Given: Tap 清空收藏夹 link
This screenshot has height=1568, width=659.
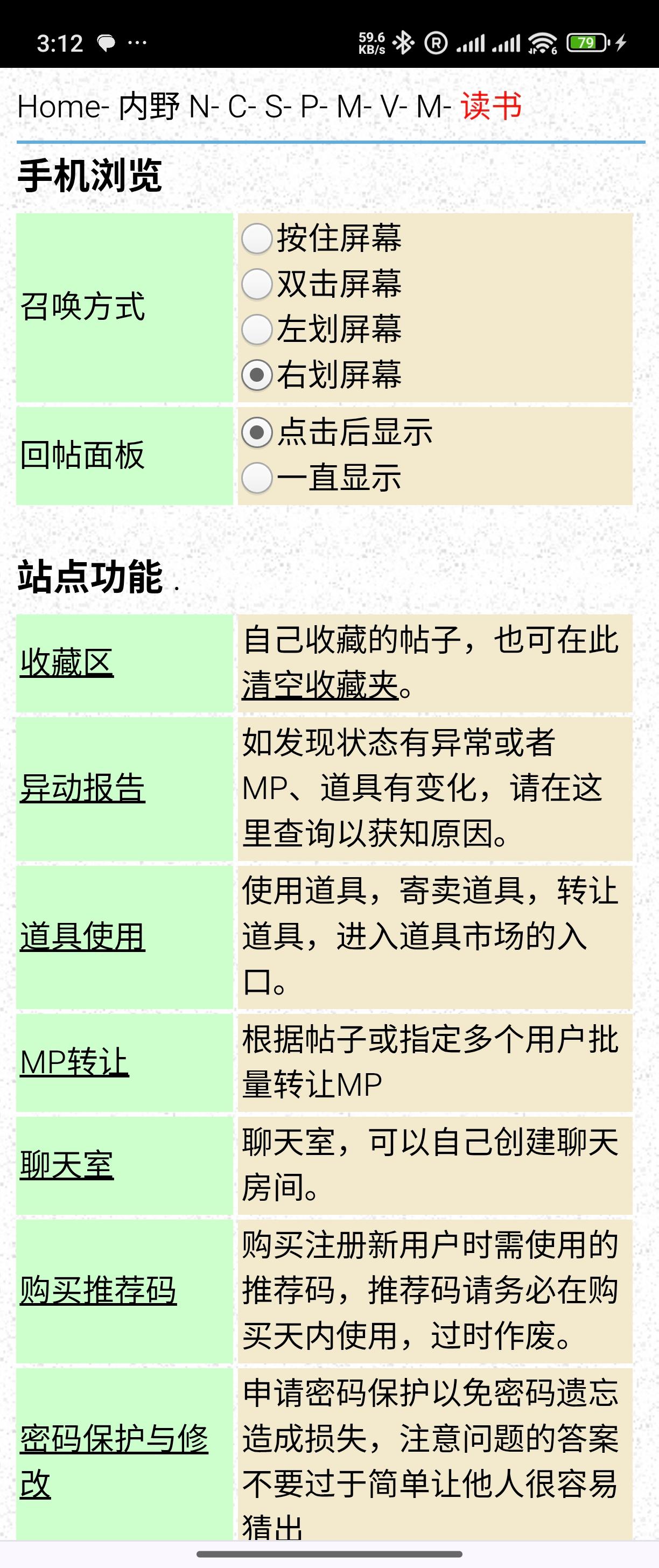Looking at the screenshot, I should click(320, 686).
